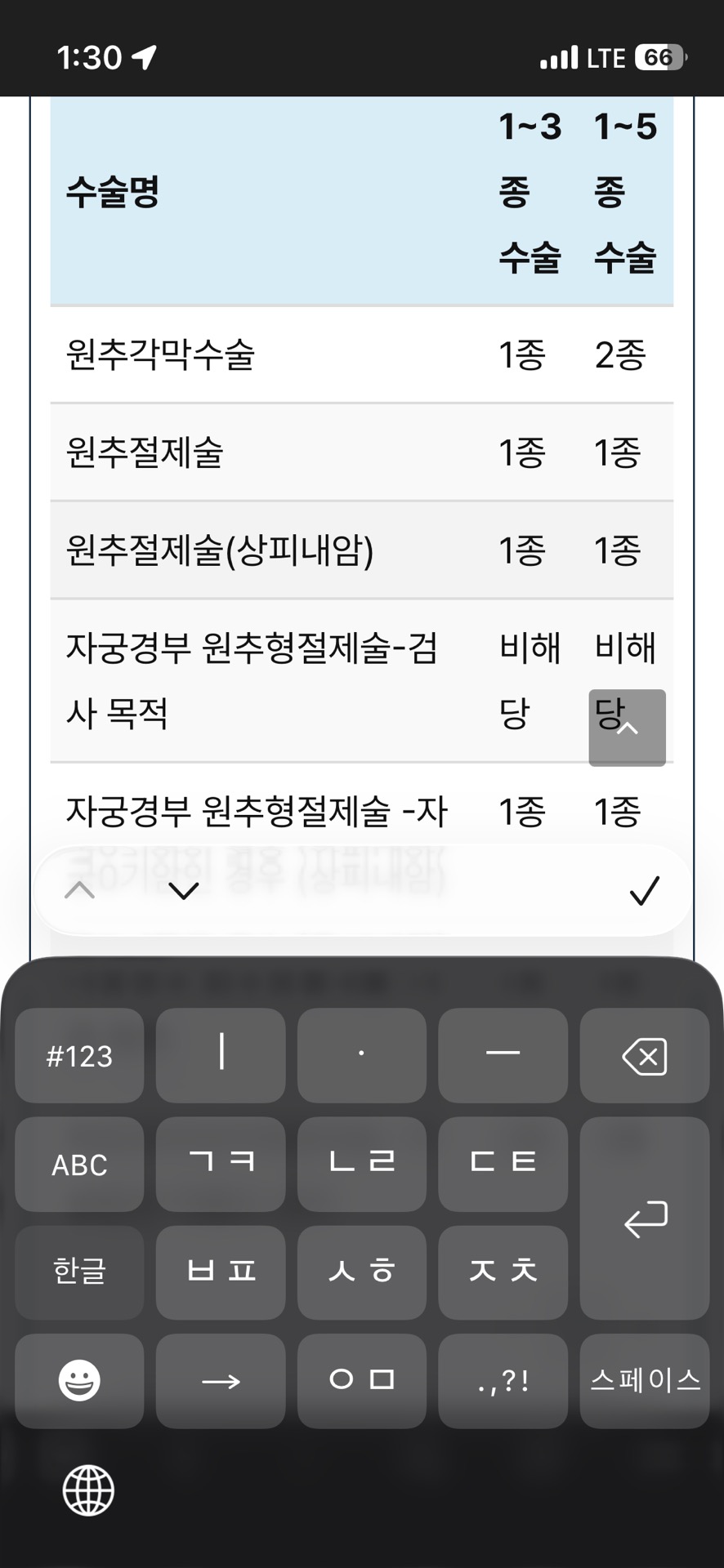Switch keyboard to ABC layout
This screenshot has height=1568, width=724.
79,1164
